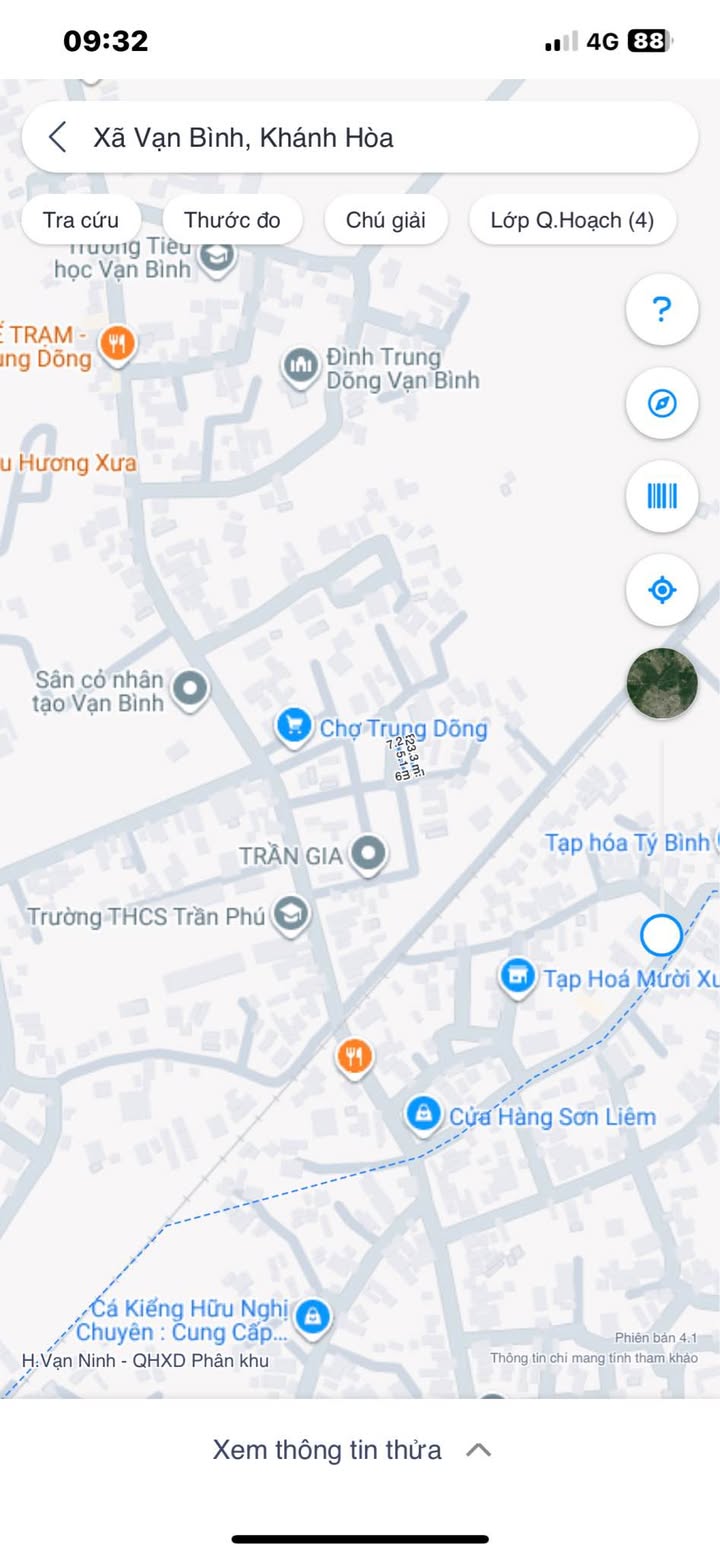Show the Chú giải legend
720x1557 pixels.
(x=386, y=220)
